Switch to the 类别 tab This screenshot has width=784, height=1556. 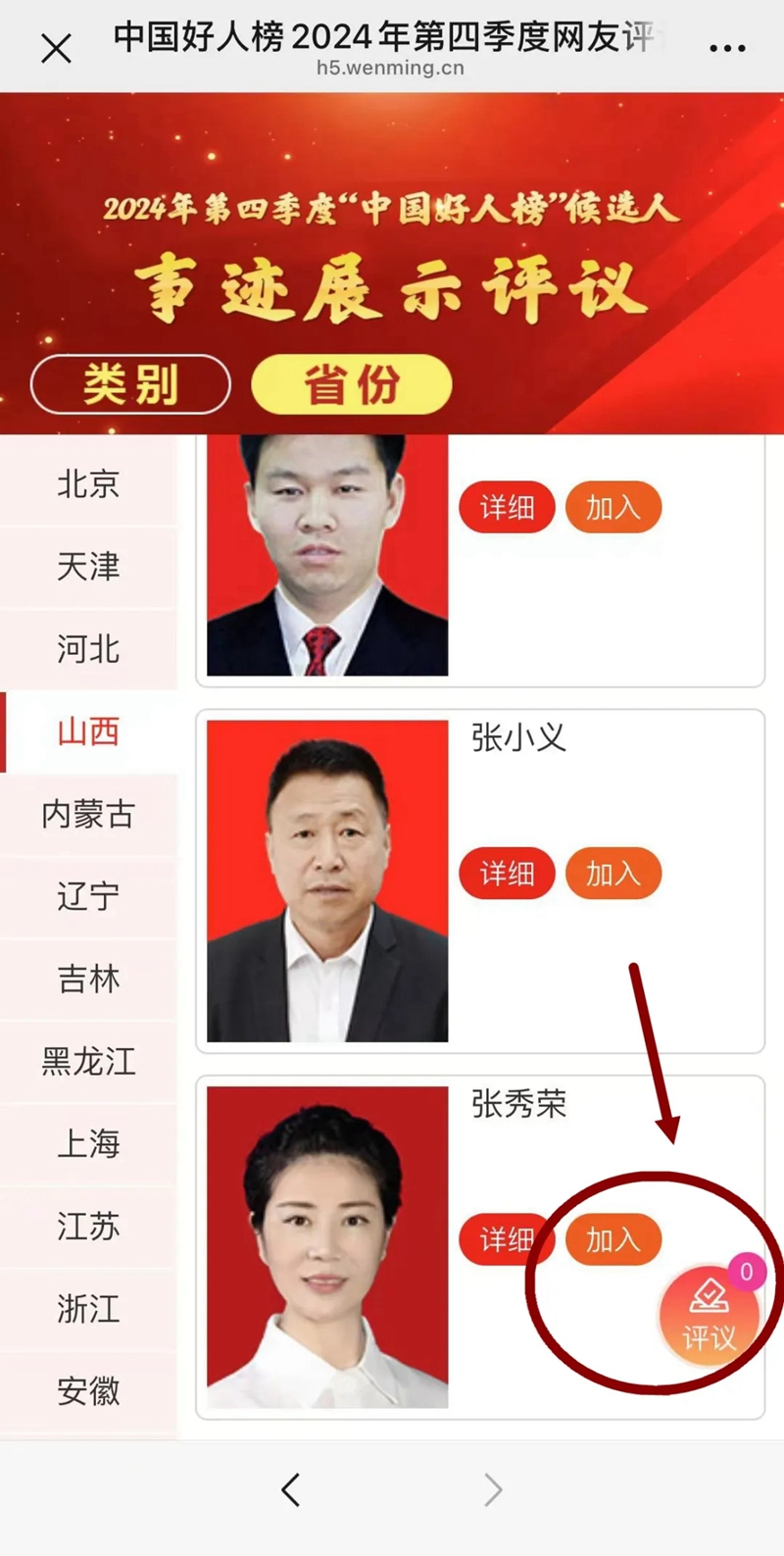point(130,384)
